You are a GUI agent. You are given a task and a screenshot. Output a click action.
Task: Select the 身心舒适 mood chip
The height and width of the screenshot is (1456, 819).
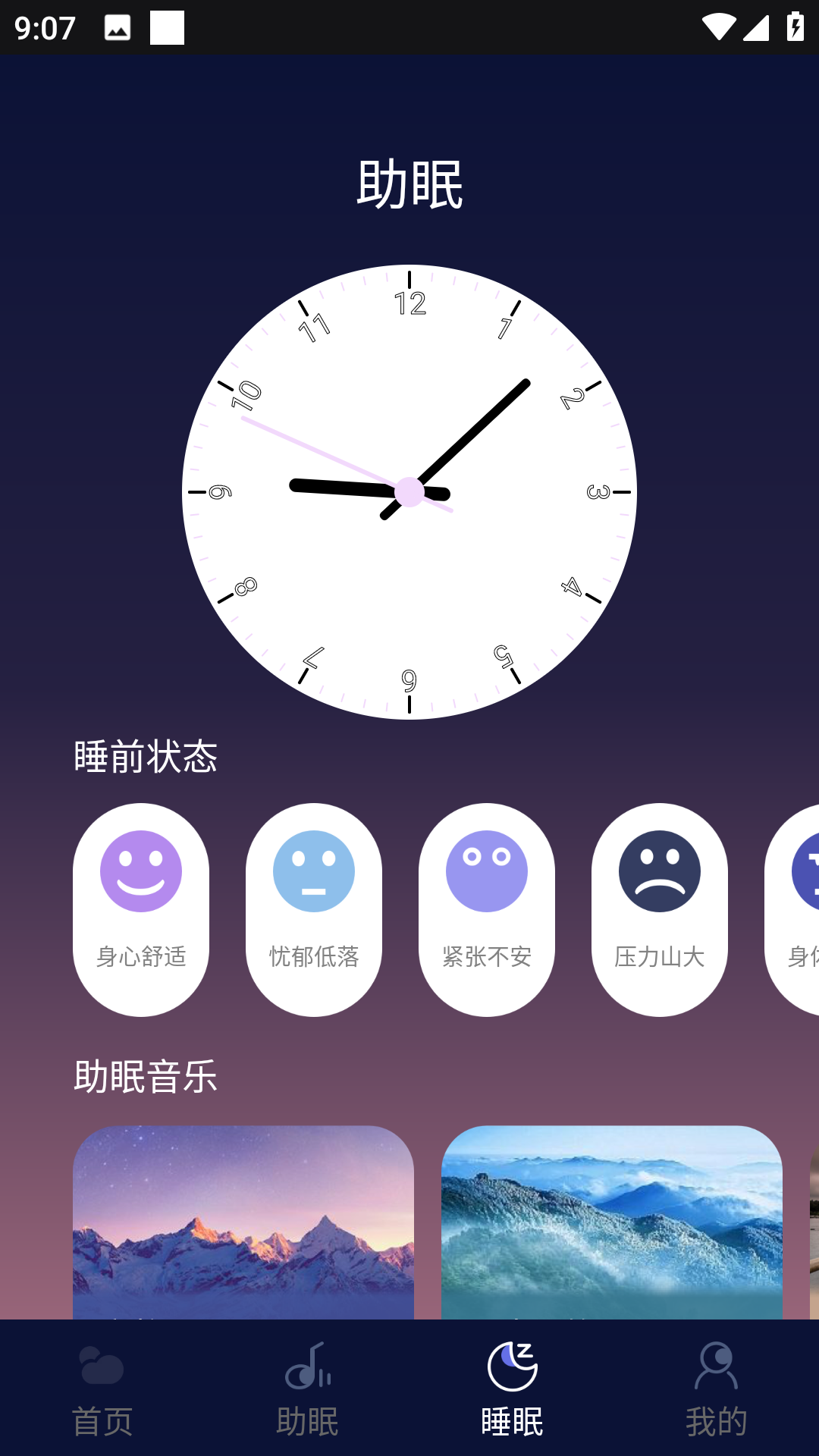tap(141, 908)
